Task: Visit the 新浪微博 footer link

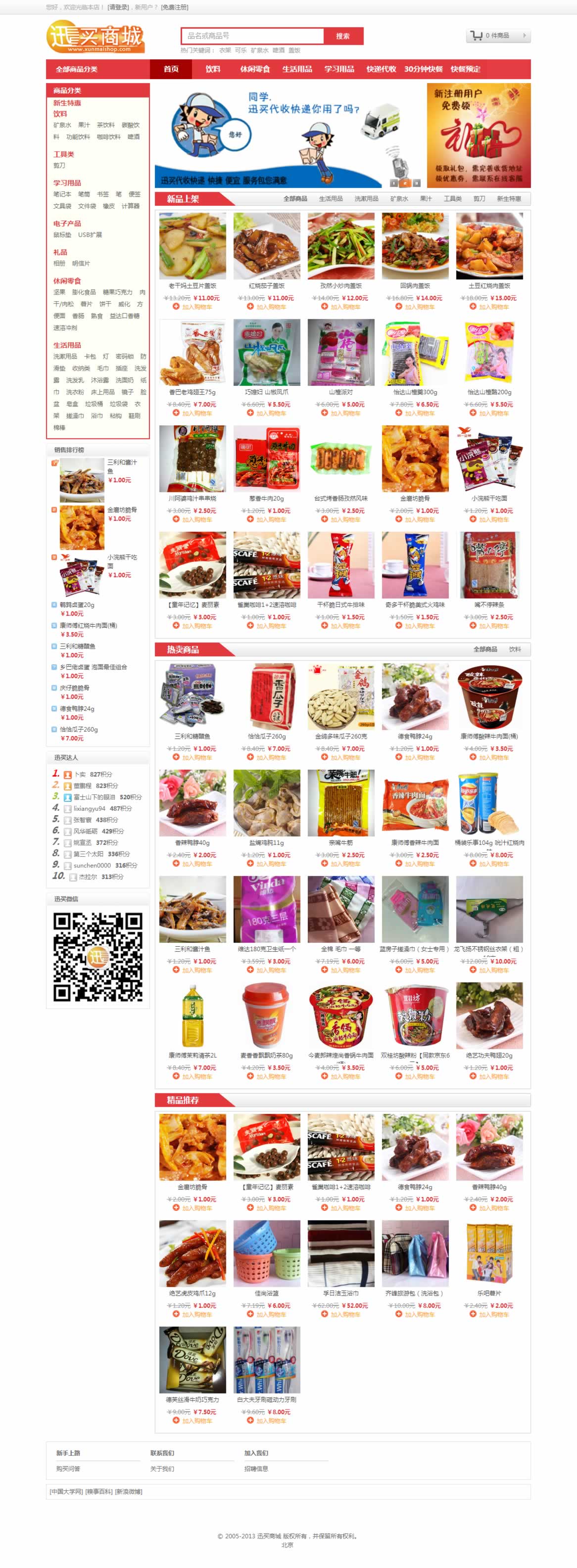Action: pyautogui.click(x=129, y=1491)
